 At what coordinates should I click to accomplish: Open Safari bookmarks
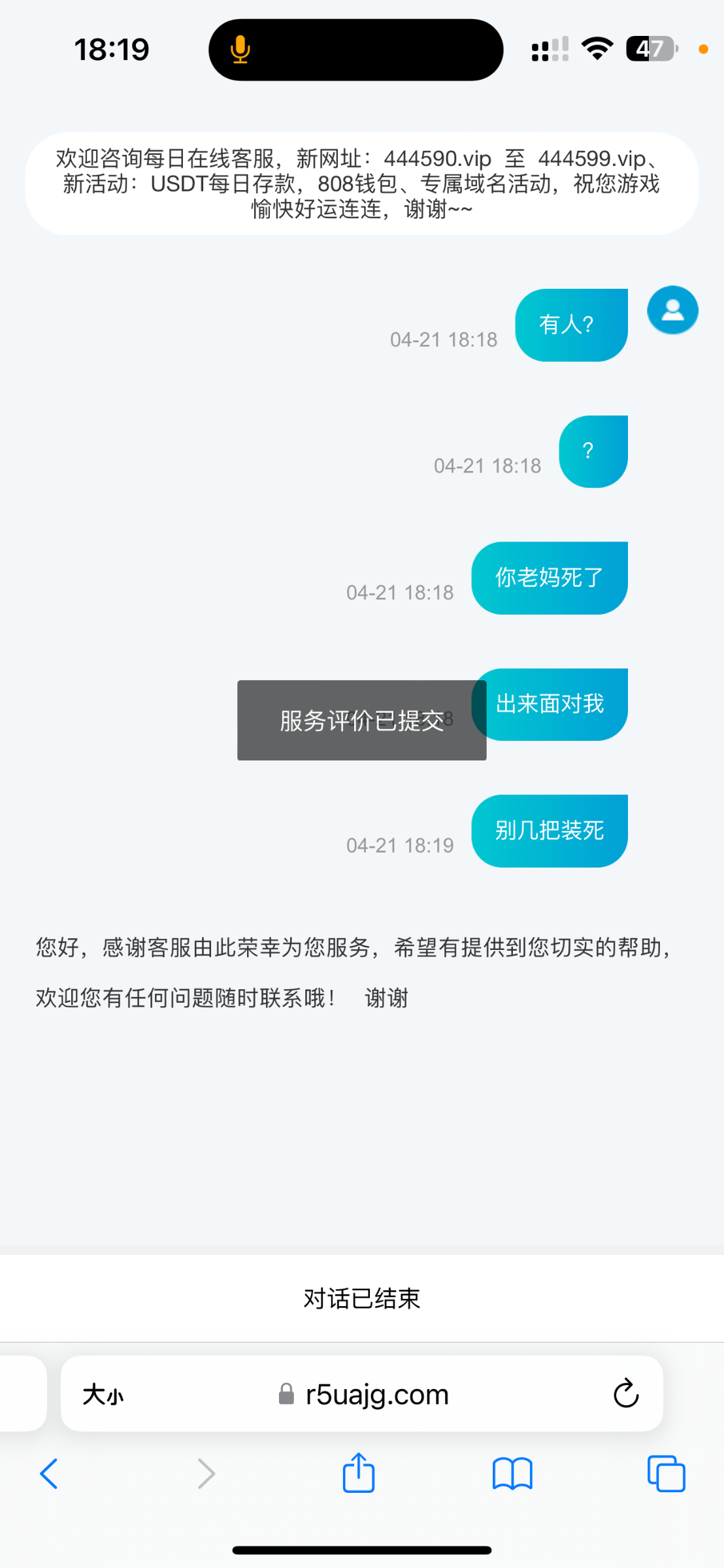512,1473
